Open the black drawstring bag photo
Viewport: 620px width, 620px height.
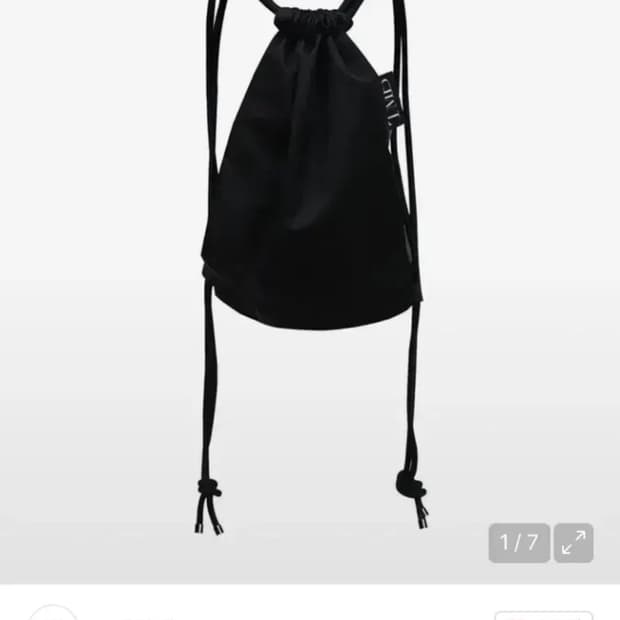coord(310,200)
